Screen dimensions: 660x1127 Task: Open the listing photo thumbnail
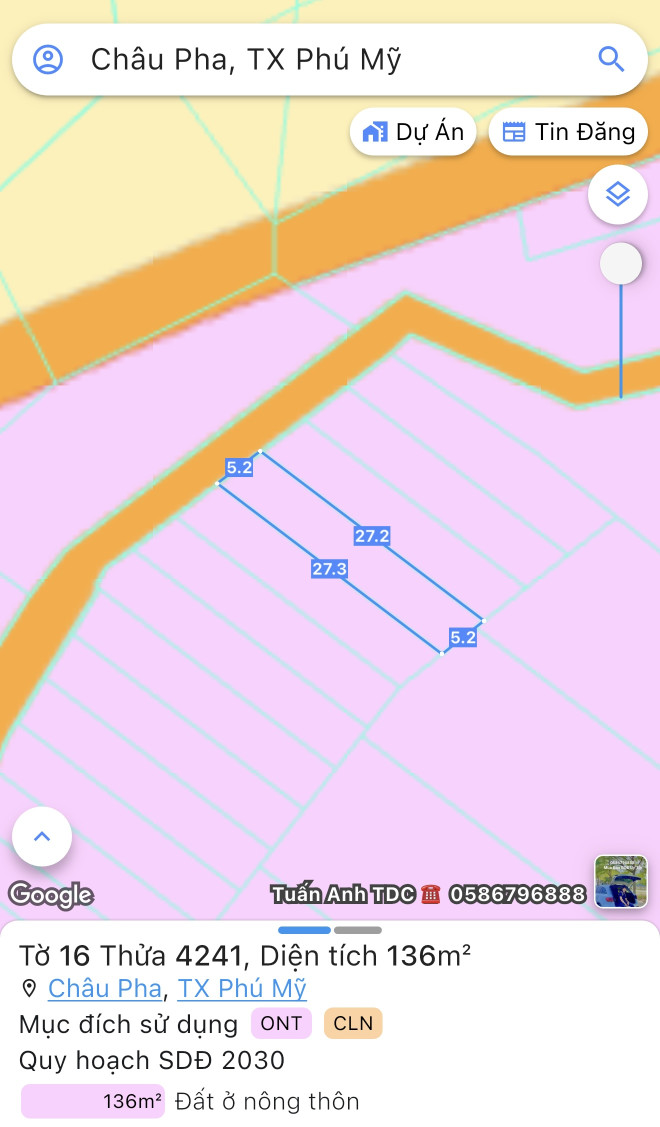pyautogui.click(x=620, y=881)
